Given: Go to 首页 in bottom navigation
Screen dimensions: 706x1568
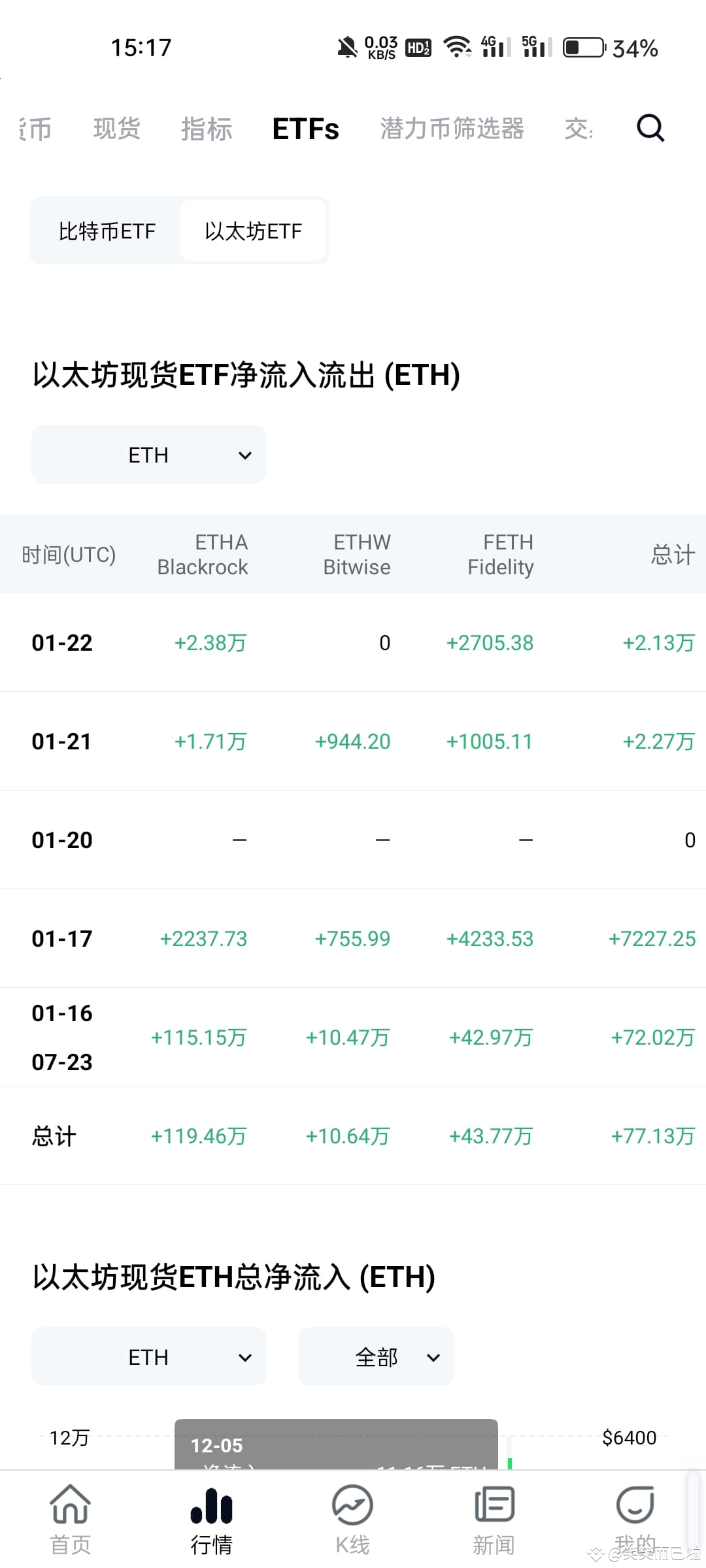Looking at the screenshot, I should coord(71,1520).
